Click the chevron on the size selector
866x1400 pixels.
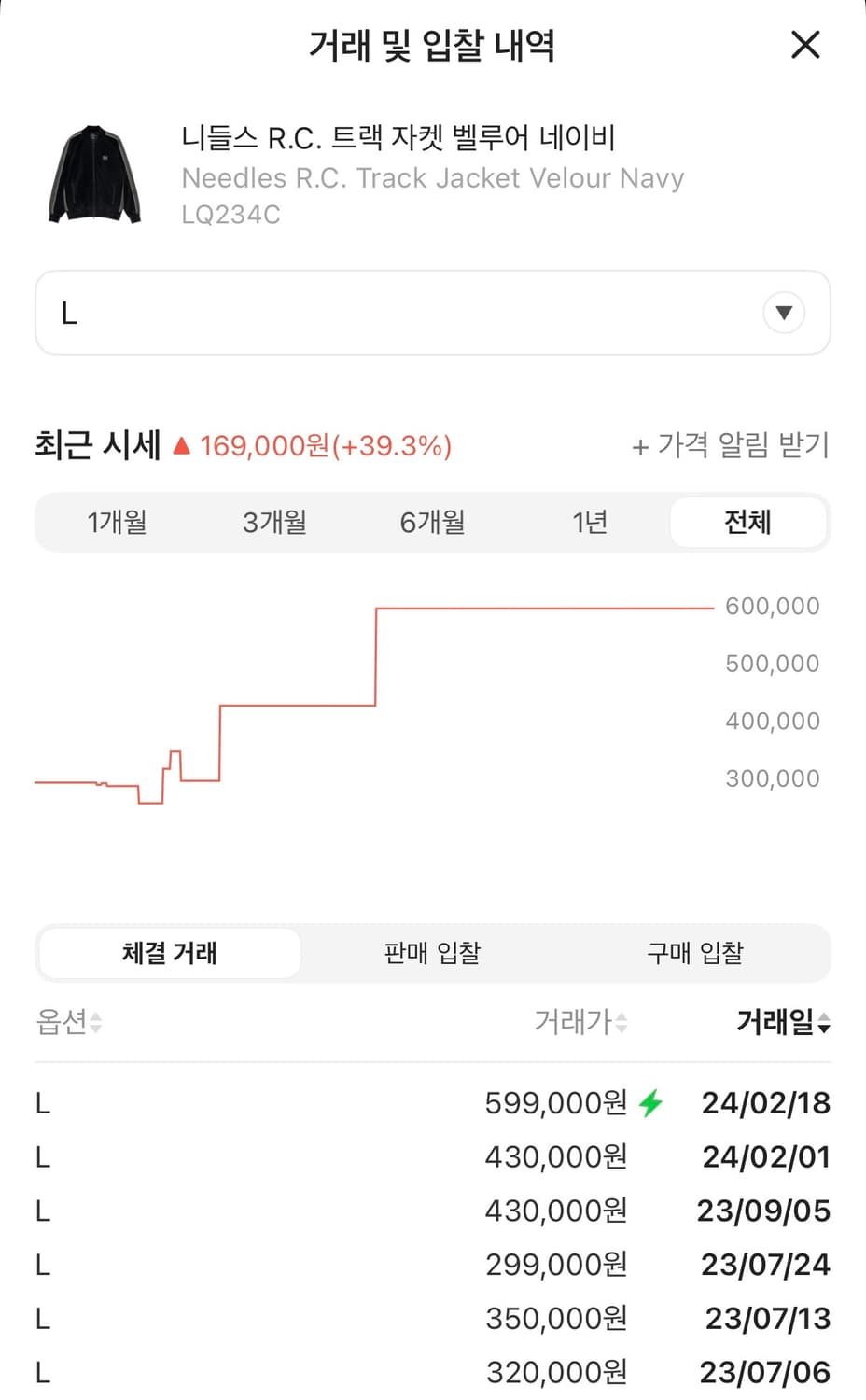(784, 313)
